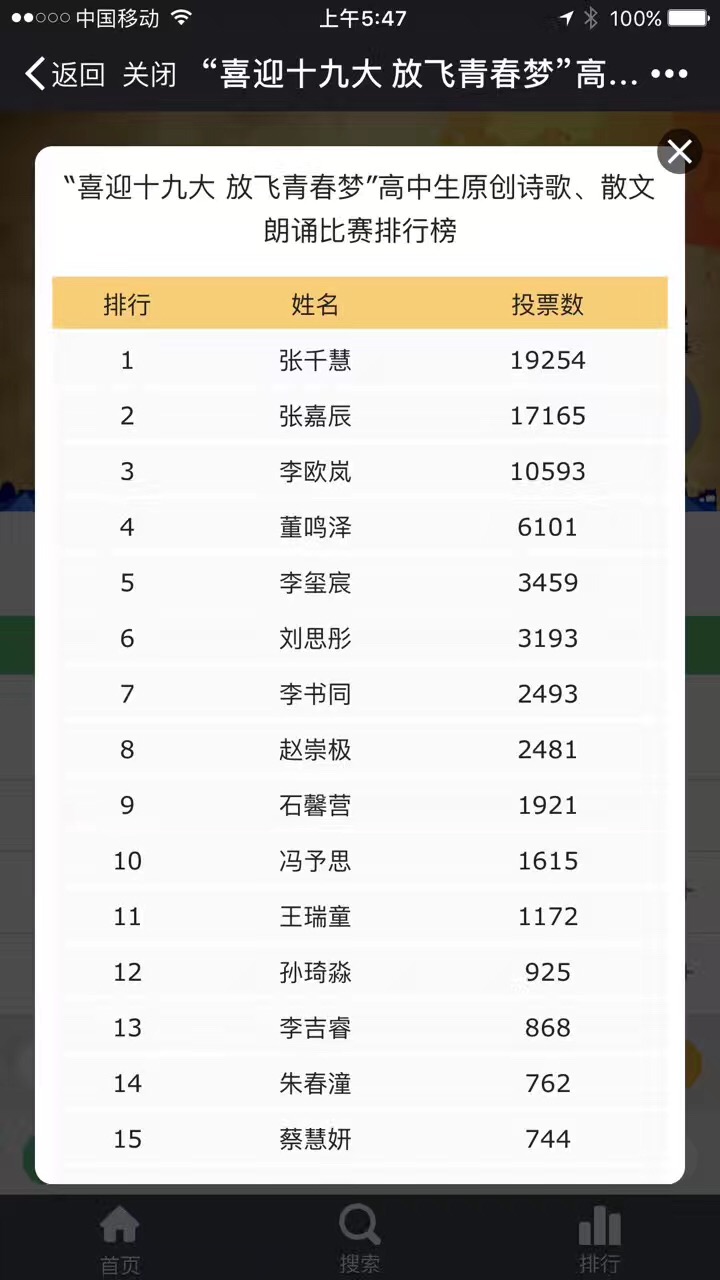Switch to the 首页 tab
This screenshot has height=1280, width=720.
(x=120, y=1238)
